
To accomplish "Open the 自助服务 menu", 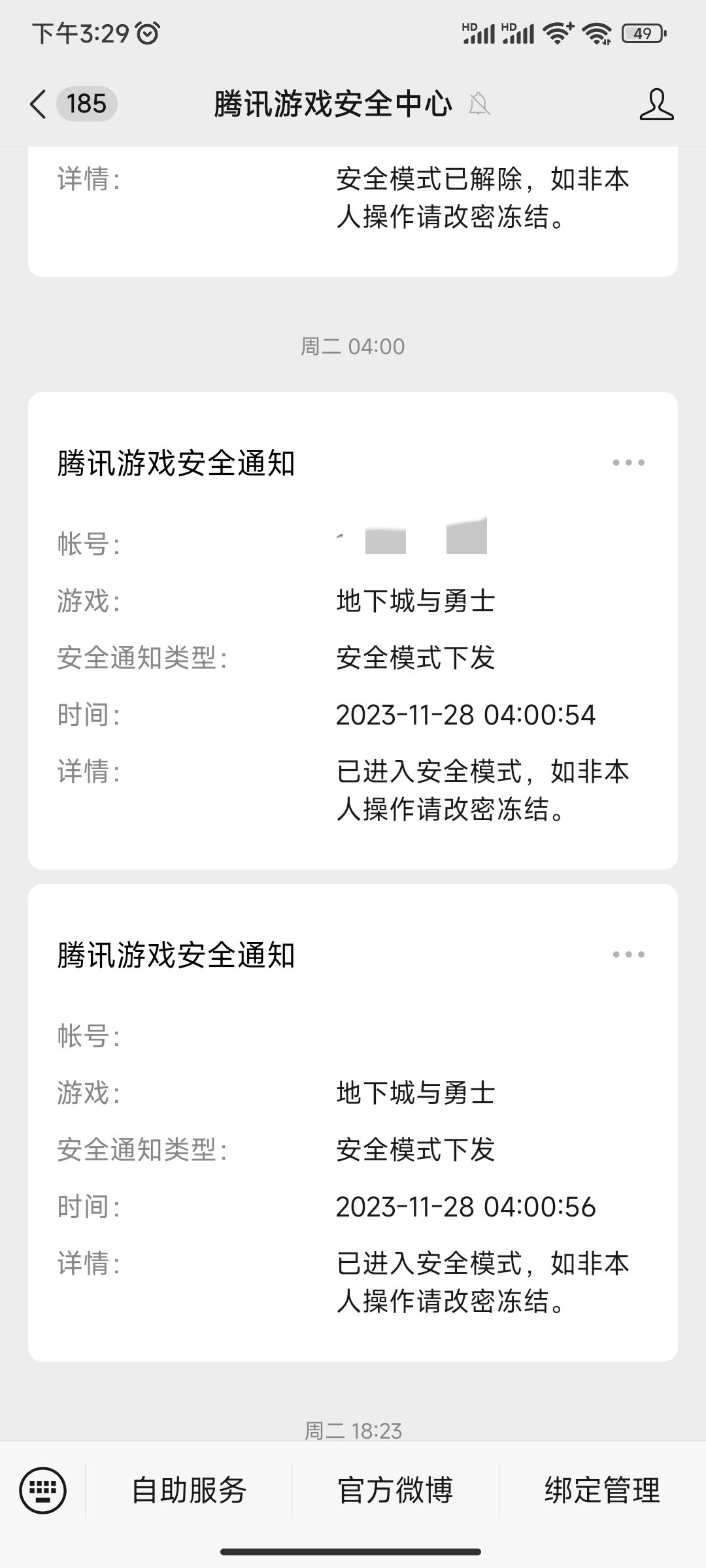I will [189, 1491].
